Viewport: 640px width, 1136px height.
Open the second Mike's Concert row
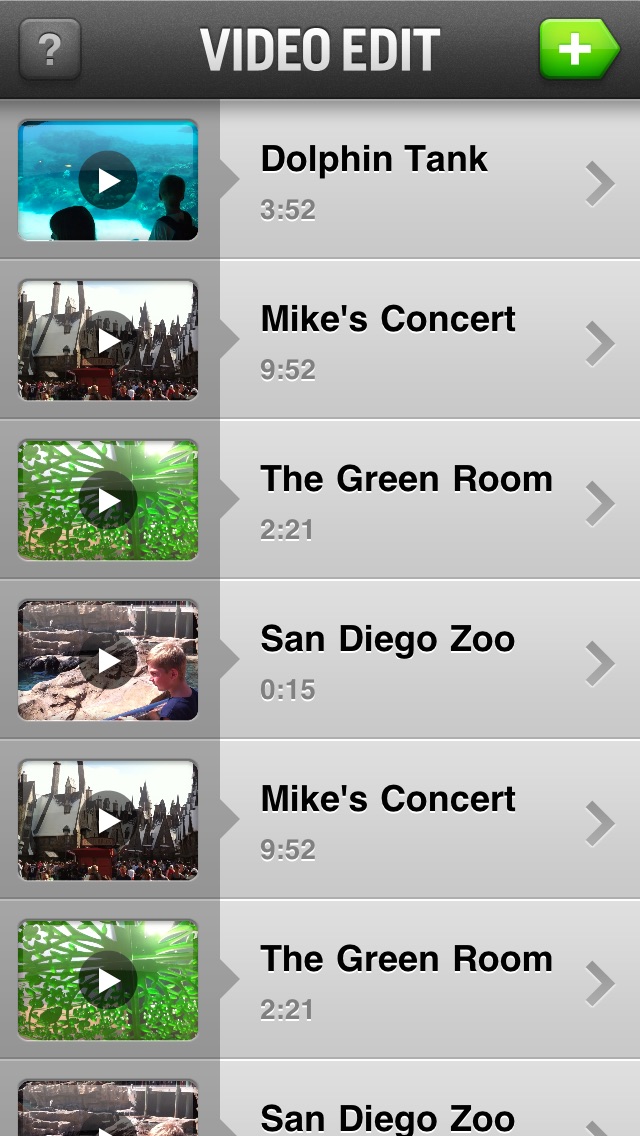click(x=320, y=819)
